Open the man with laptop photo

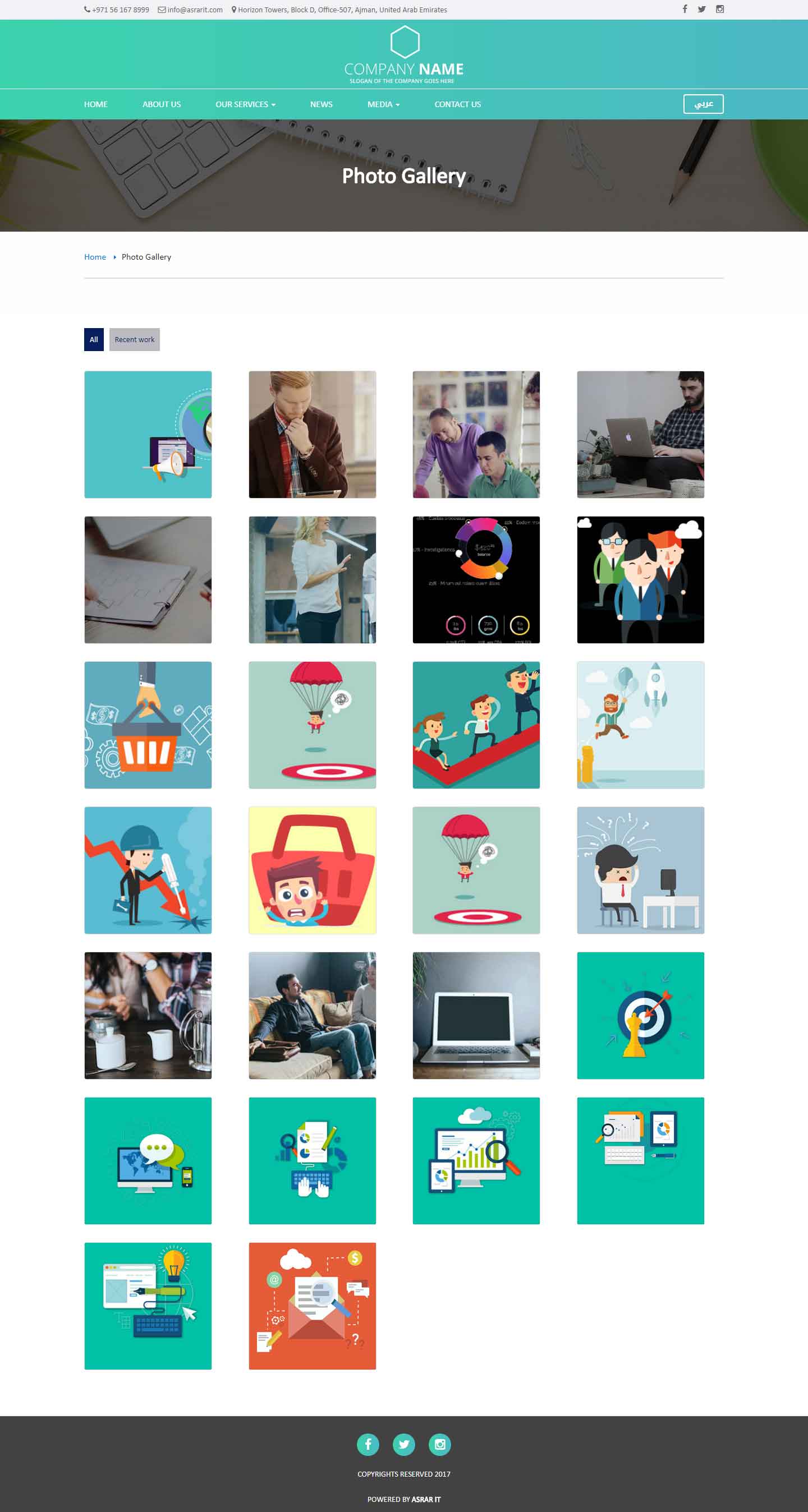pyautogui.click(x=640, y=434)
